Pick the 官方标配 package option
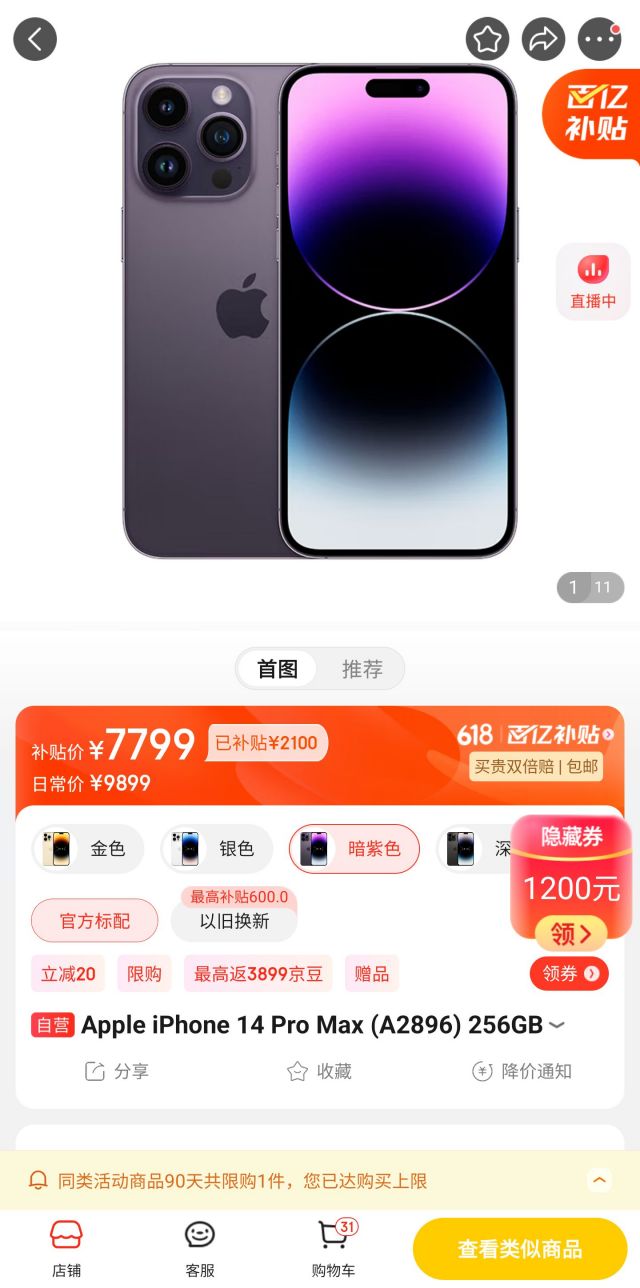This screenshot has height=1288, width=640. (x=94, y=920)
